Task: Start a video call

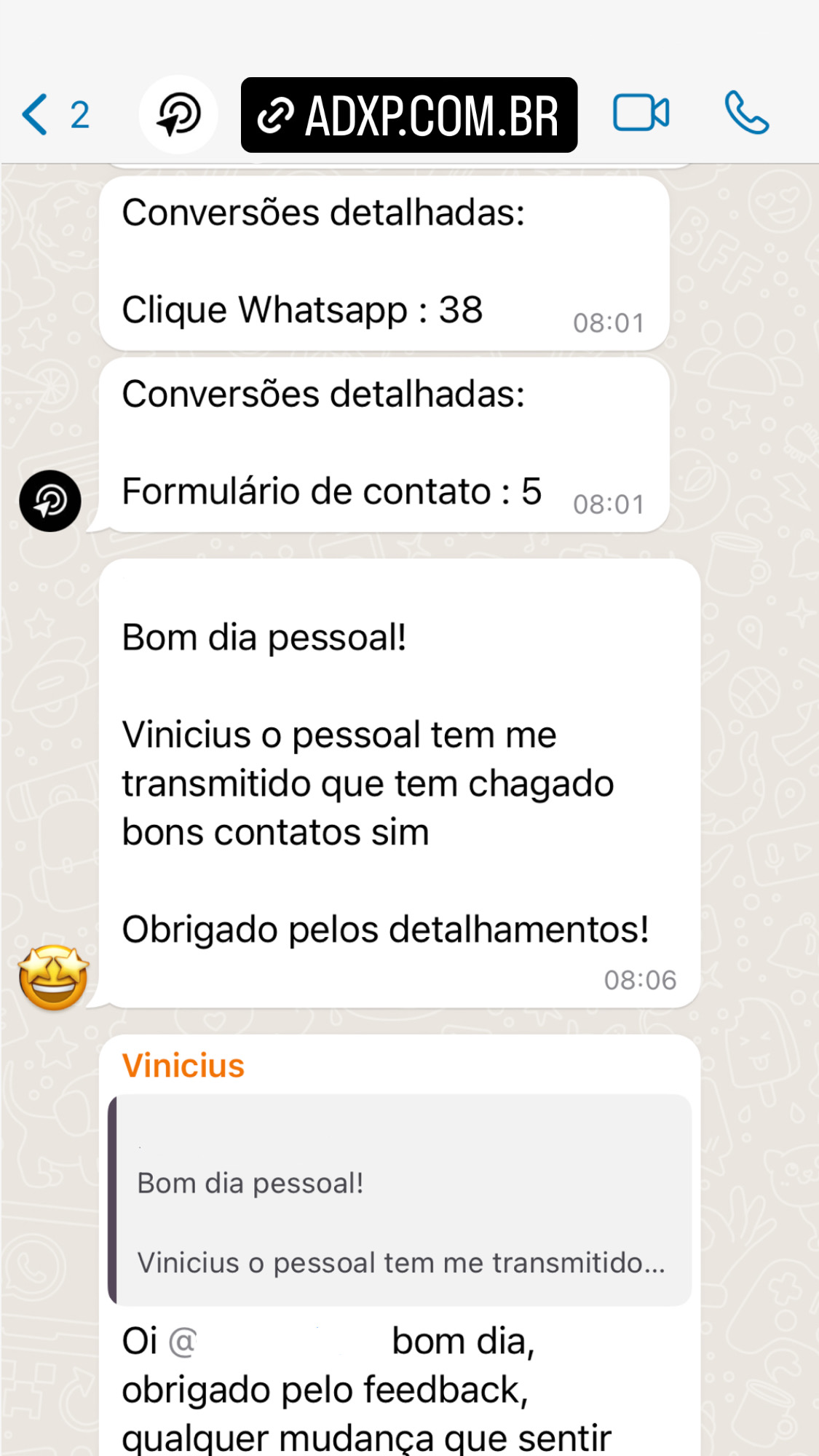Action: click(x=641, y=114)
